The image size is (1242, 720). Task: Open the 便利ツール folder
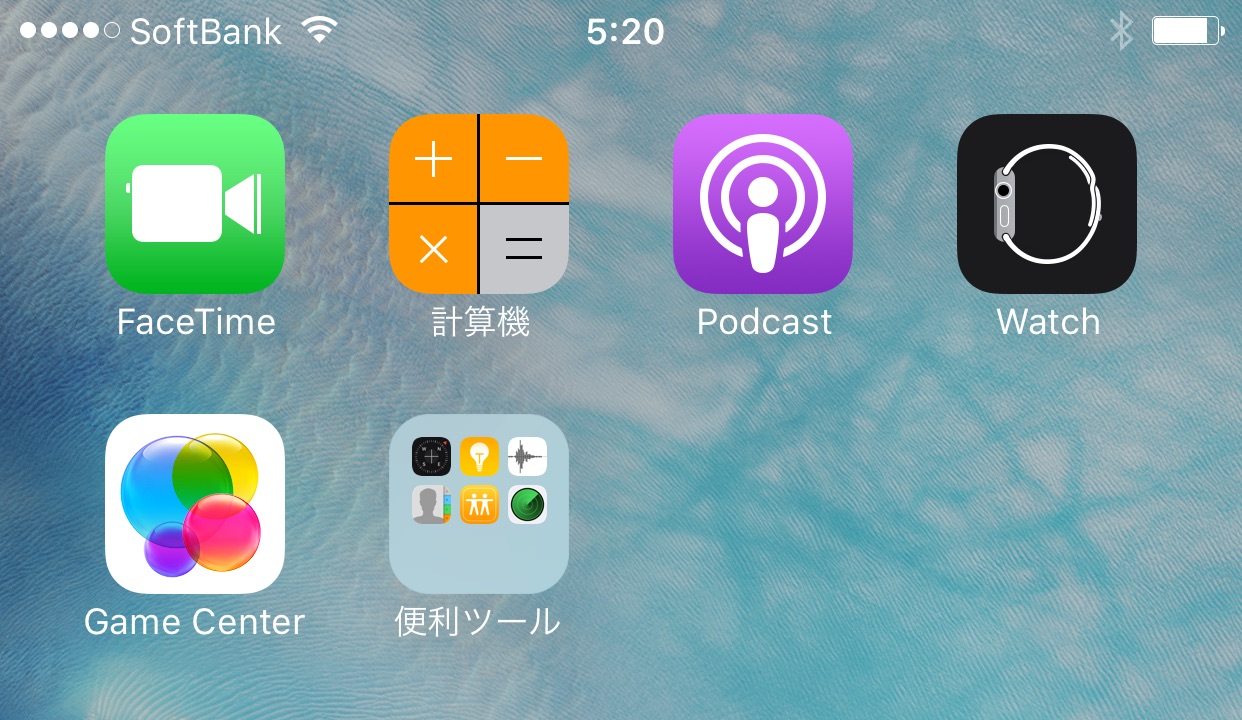[478, 504]
